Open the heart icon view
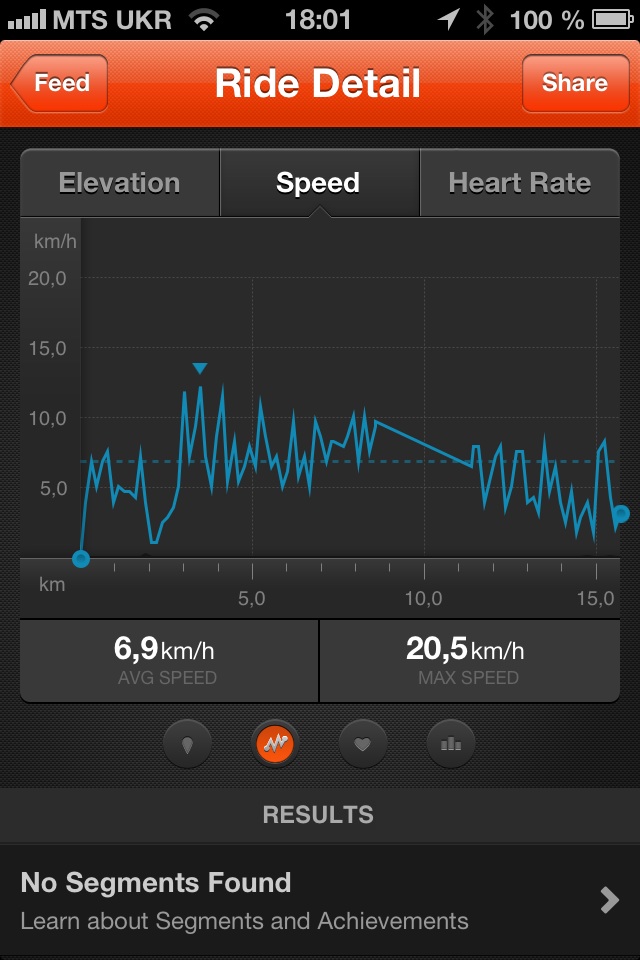 point(363,744)
